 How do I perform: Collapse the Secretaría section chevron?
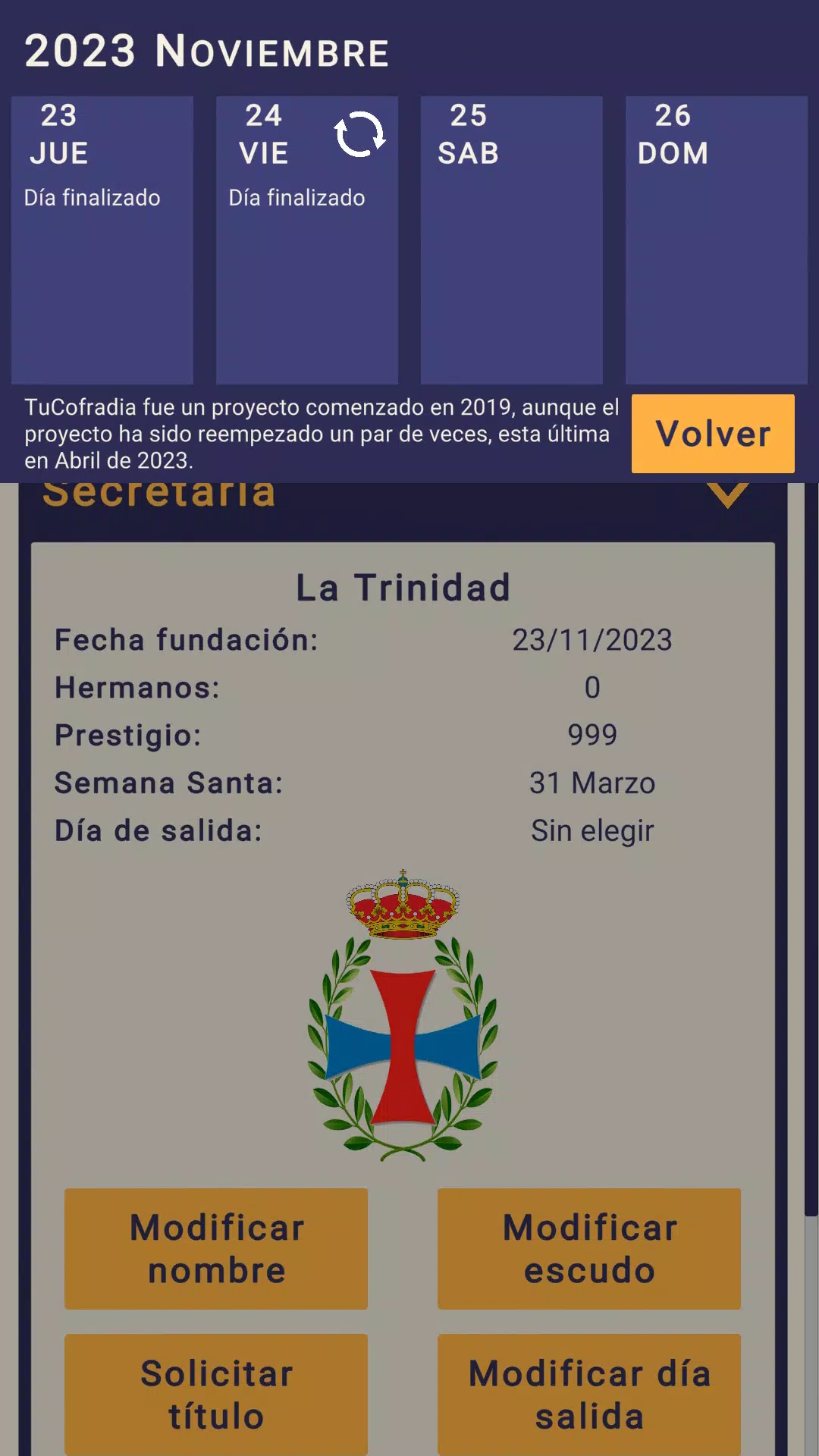tap(729, 494)
